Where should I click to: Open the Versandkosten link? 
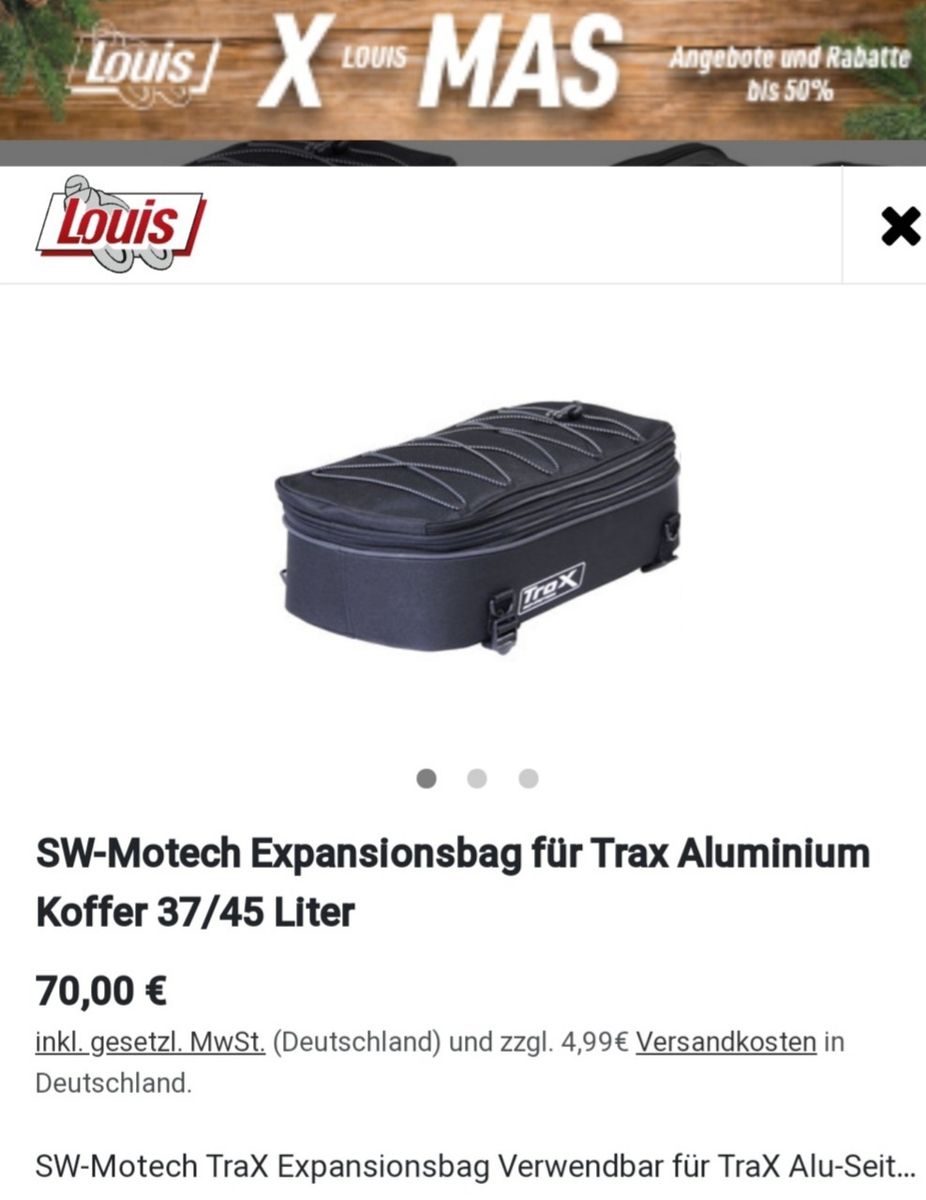(726, 1042)
